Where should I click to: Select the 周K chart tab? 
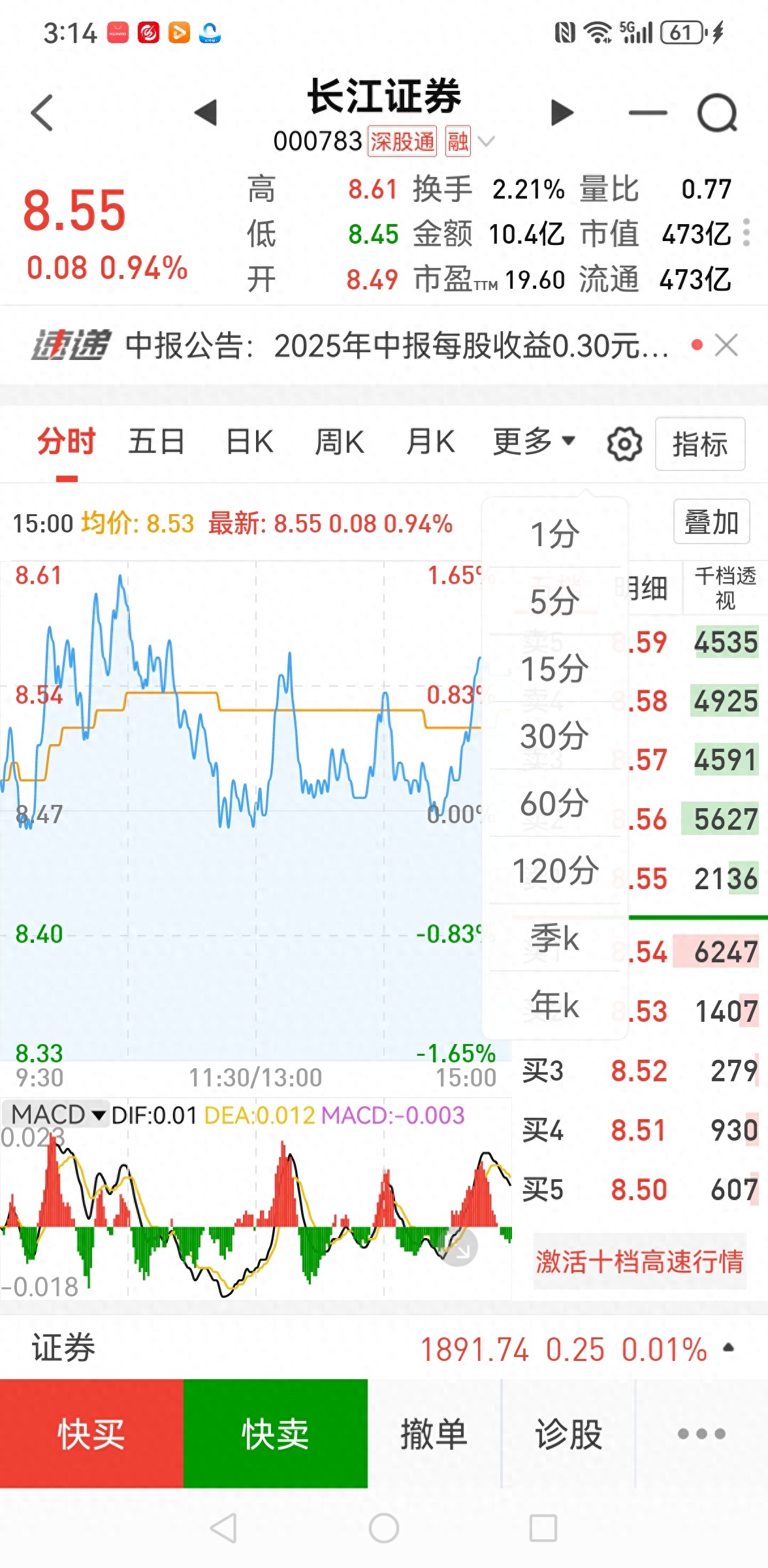coord(339,442)
